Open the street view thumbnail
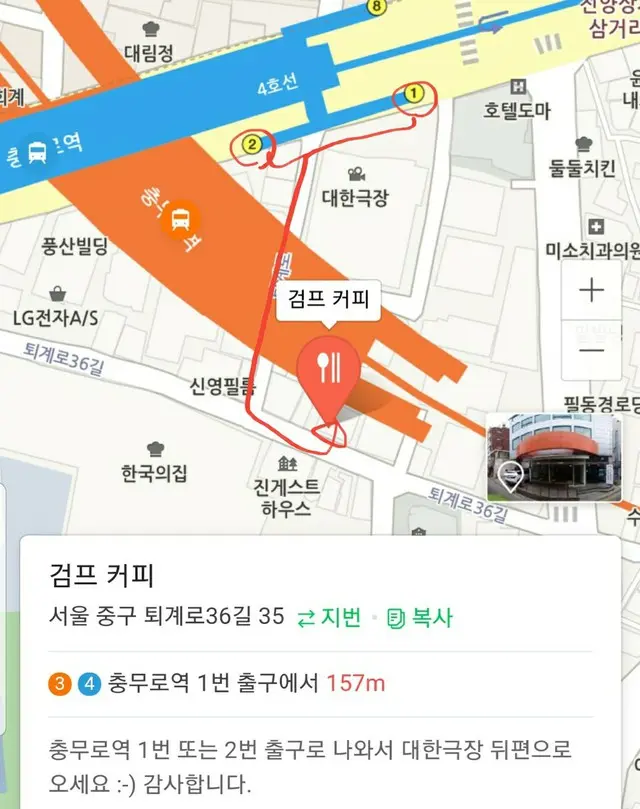The height and width of the screenshot is (809, 640). tap(553, 459)
